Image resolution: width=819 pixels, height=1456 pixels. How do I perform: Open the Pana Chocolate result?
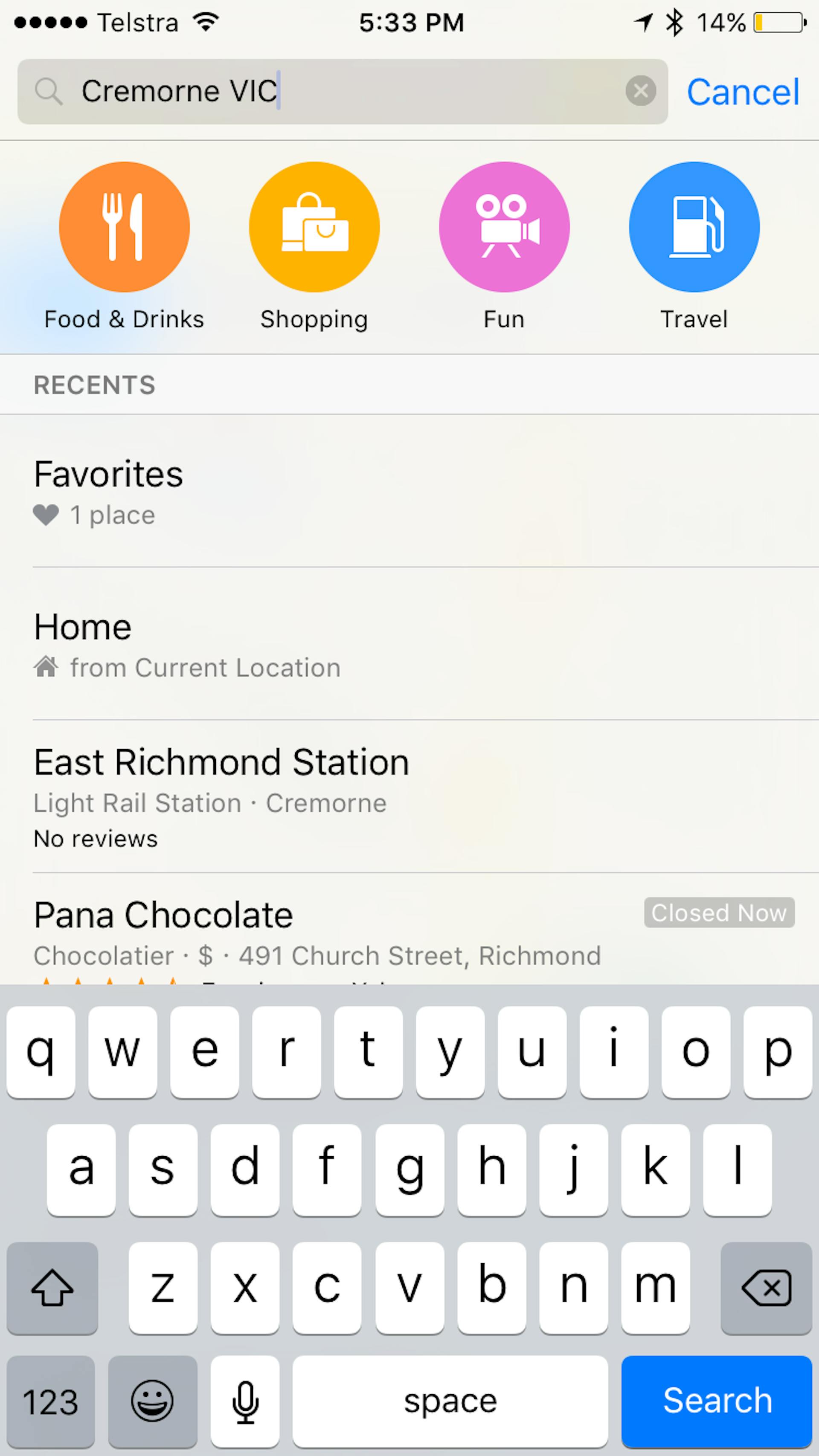coord(409,929)
